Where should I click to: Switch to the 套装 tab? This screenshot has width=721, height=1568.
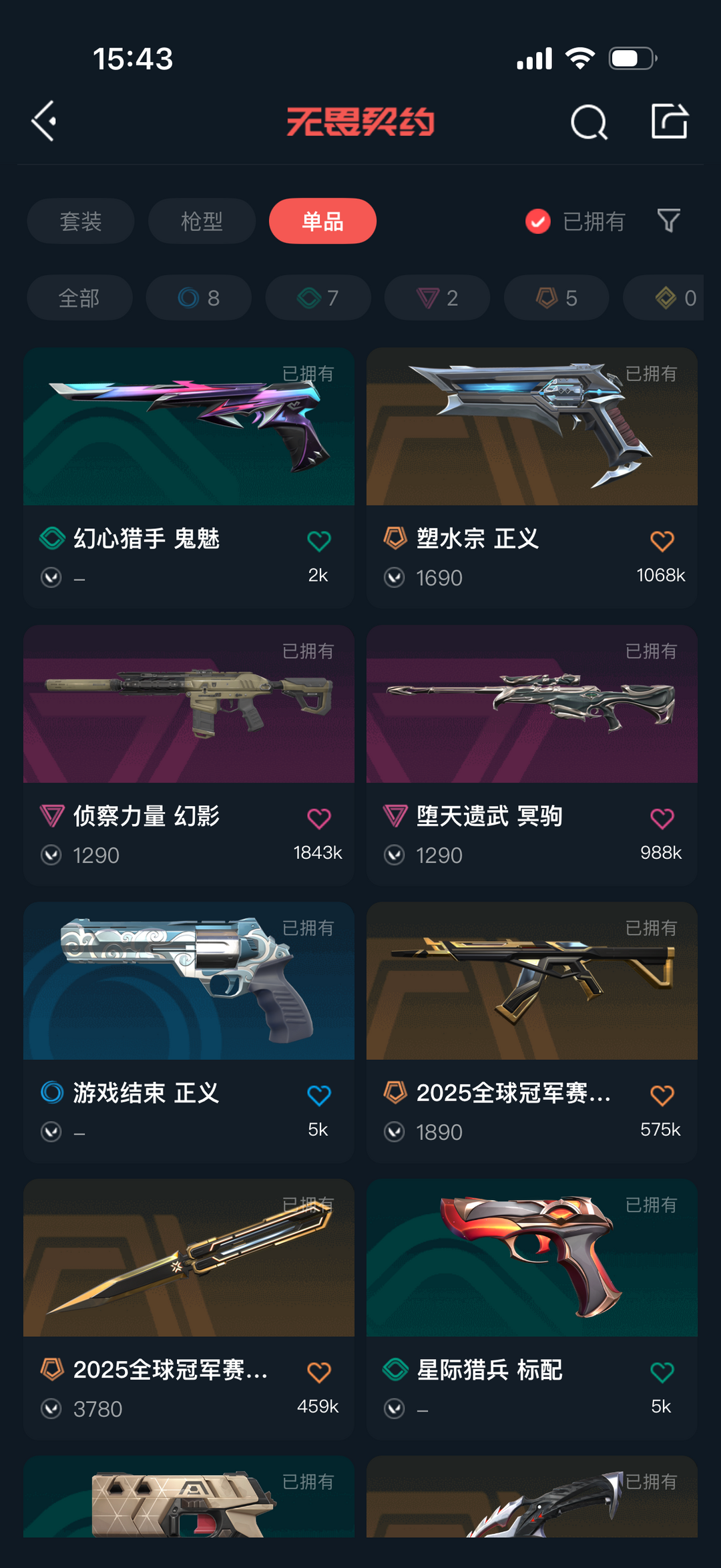click(x=80, y=221)
